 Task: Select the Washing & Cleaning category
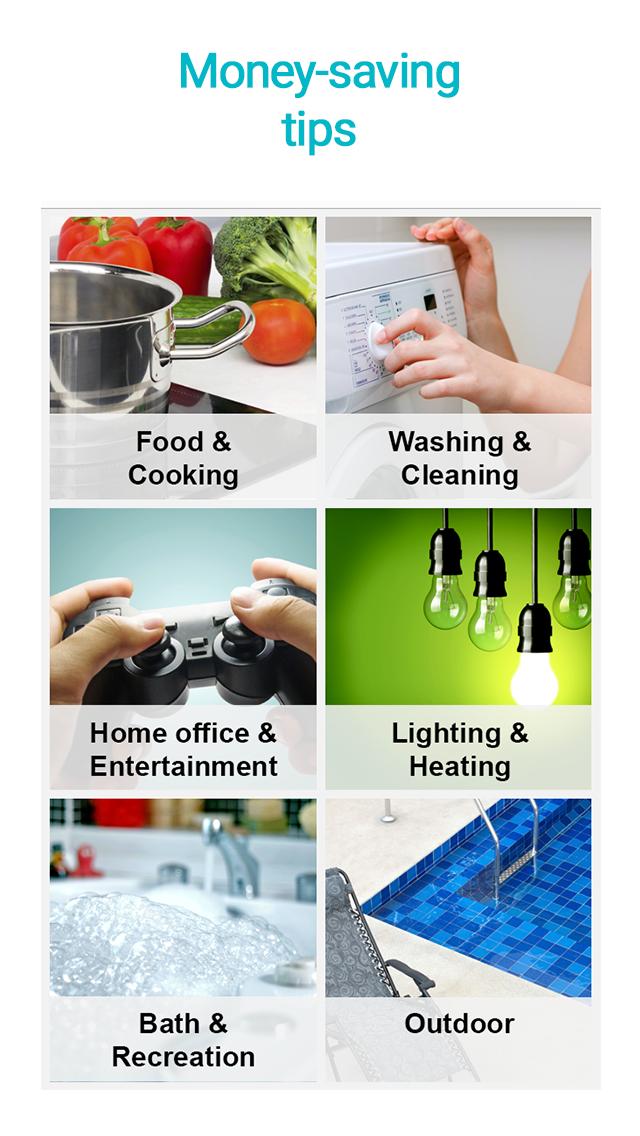(458, 357)
